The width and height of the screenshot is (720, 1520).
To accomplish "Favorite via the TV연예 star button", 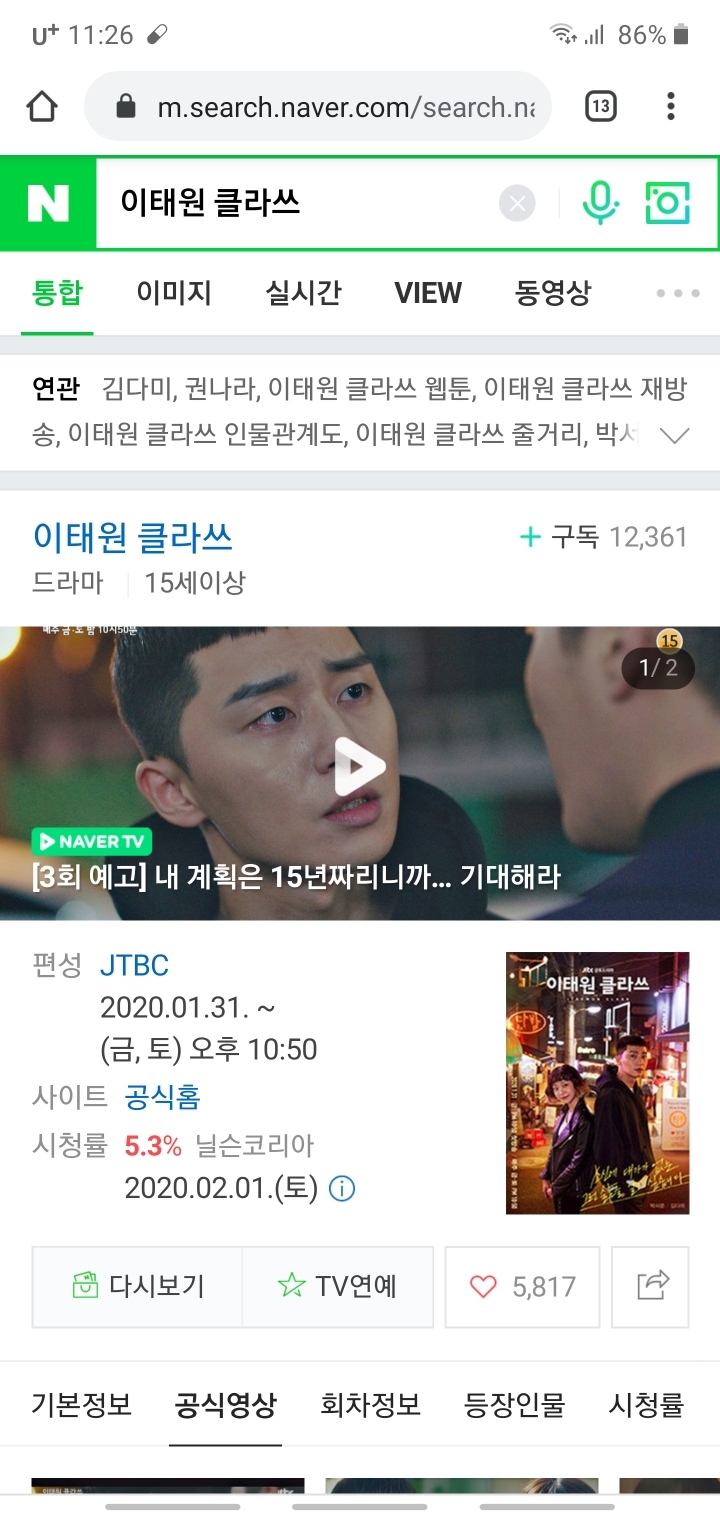I will point(337,1287).
